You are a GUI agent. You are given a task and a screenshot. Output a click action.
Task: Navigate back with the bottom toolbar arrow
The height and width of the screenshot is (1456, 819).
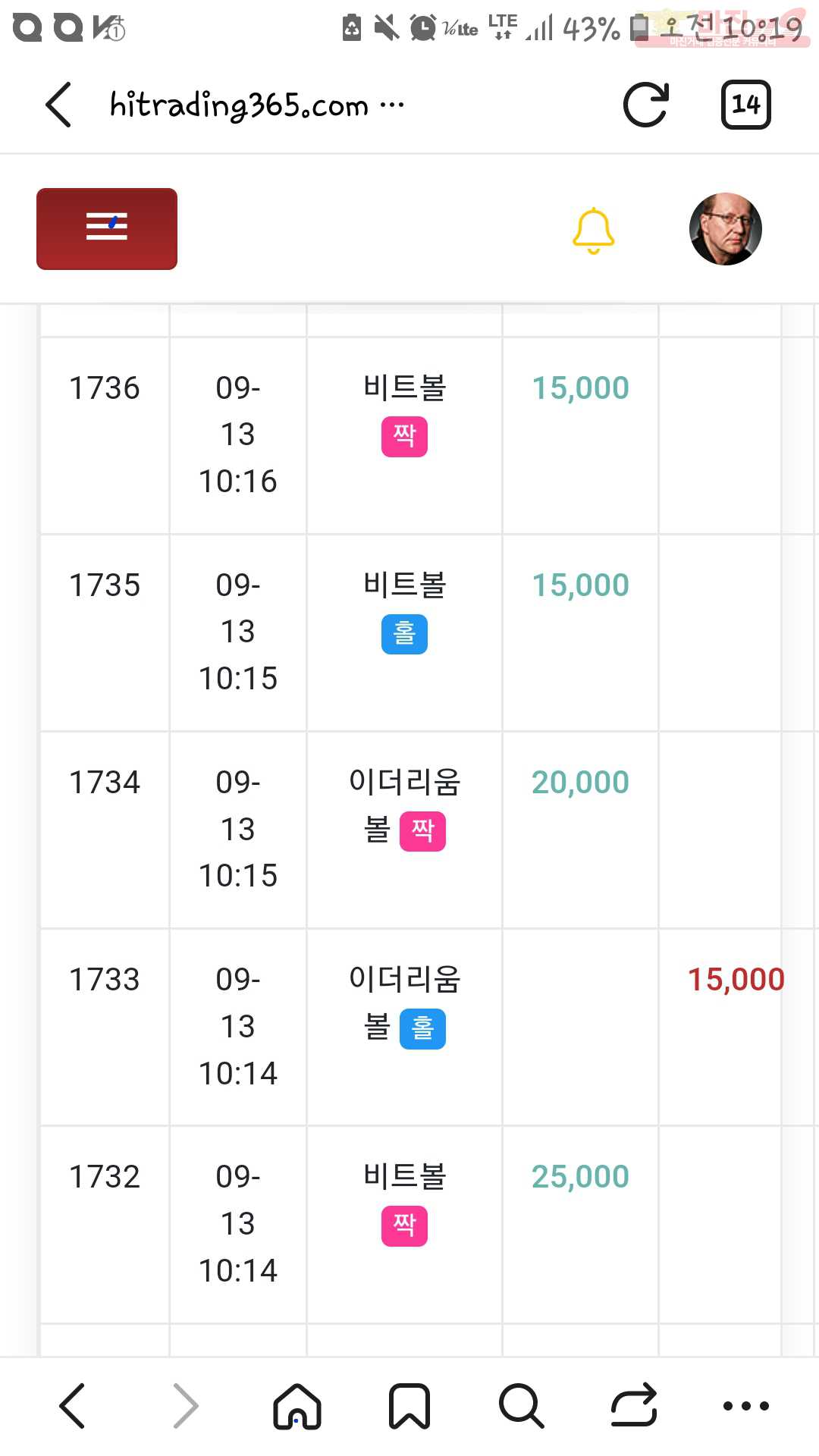[x=73, y=1405]
